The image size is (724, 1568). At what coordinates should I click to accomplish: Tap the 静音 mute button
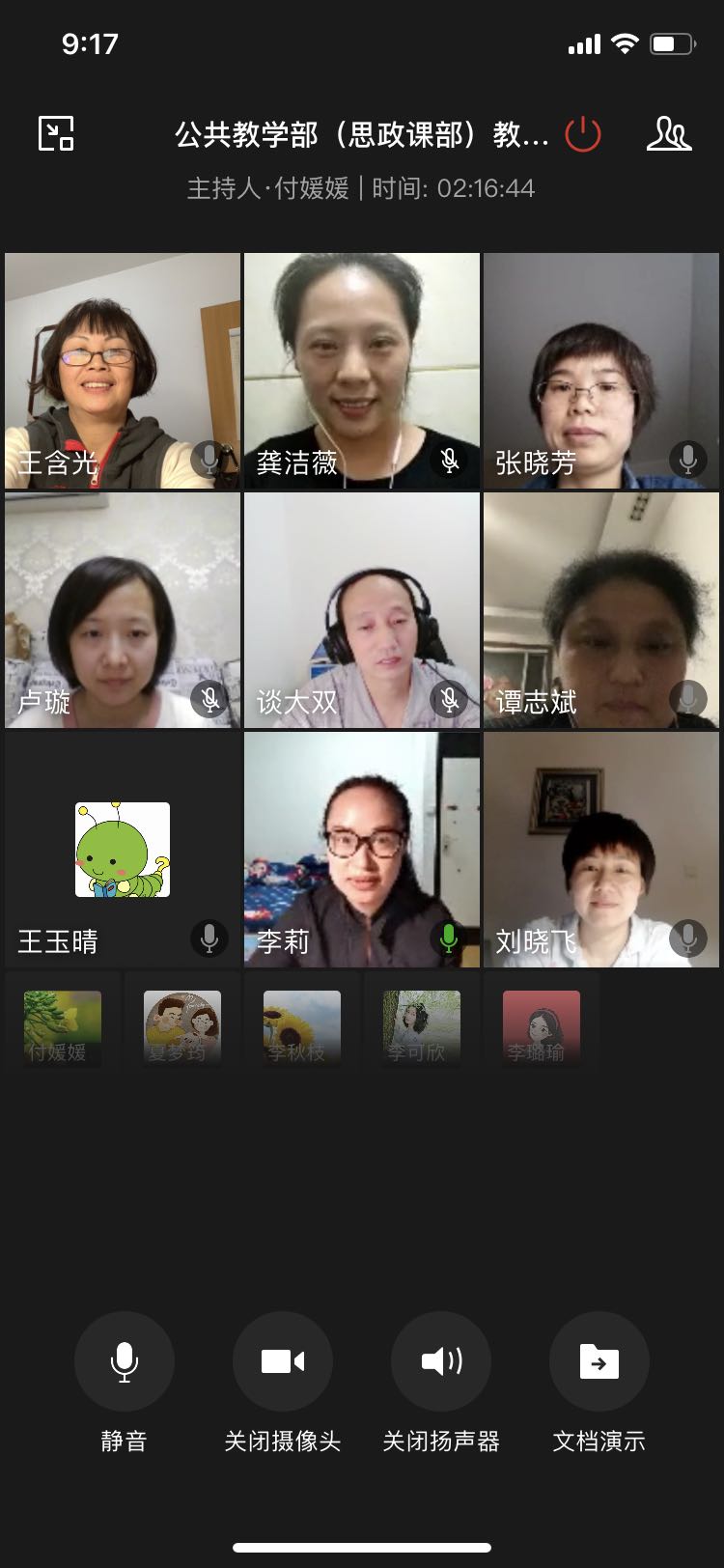point(124,1361)
